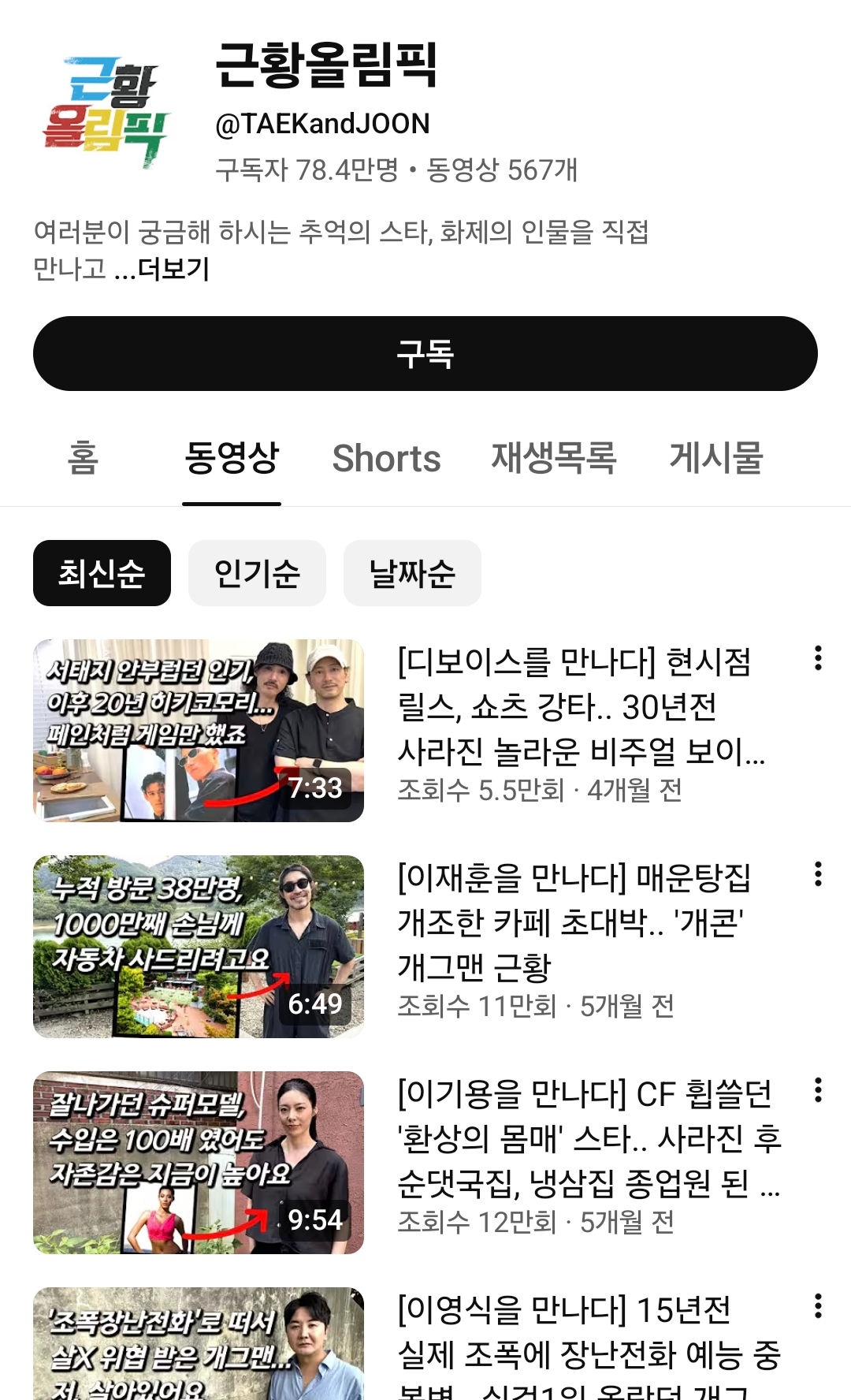
Task: Select the 날짜순 sort chip
Action: [412, 573]
